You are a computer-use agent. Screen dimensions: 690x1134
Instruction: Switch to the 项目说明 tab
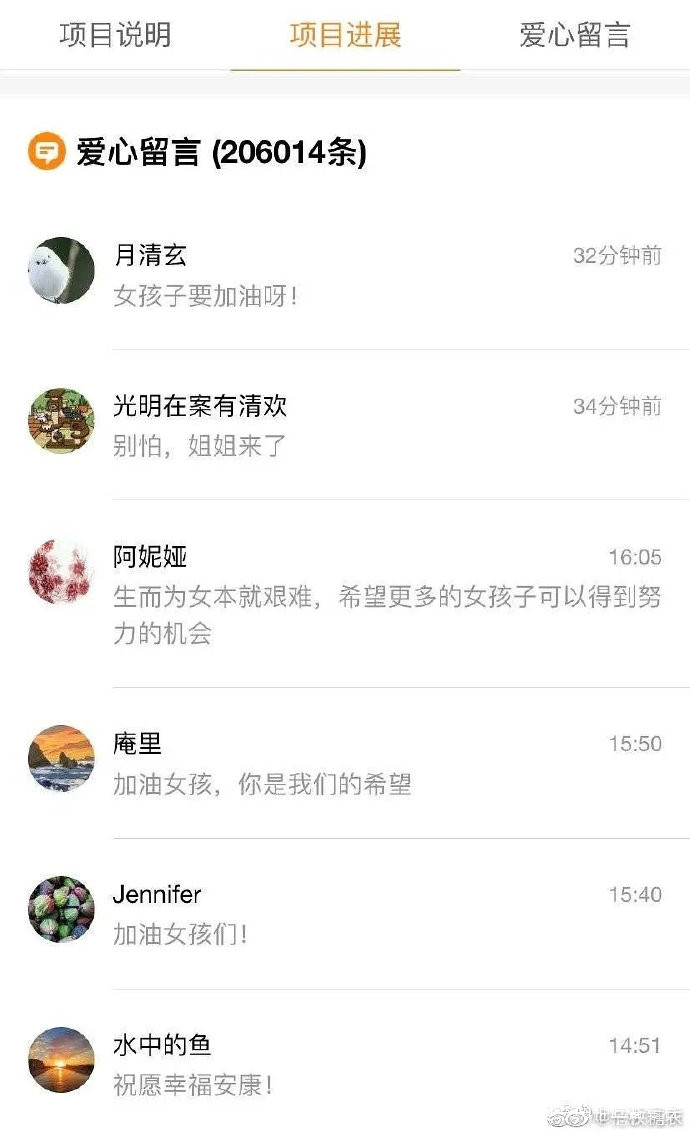[115, 35]
